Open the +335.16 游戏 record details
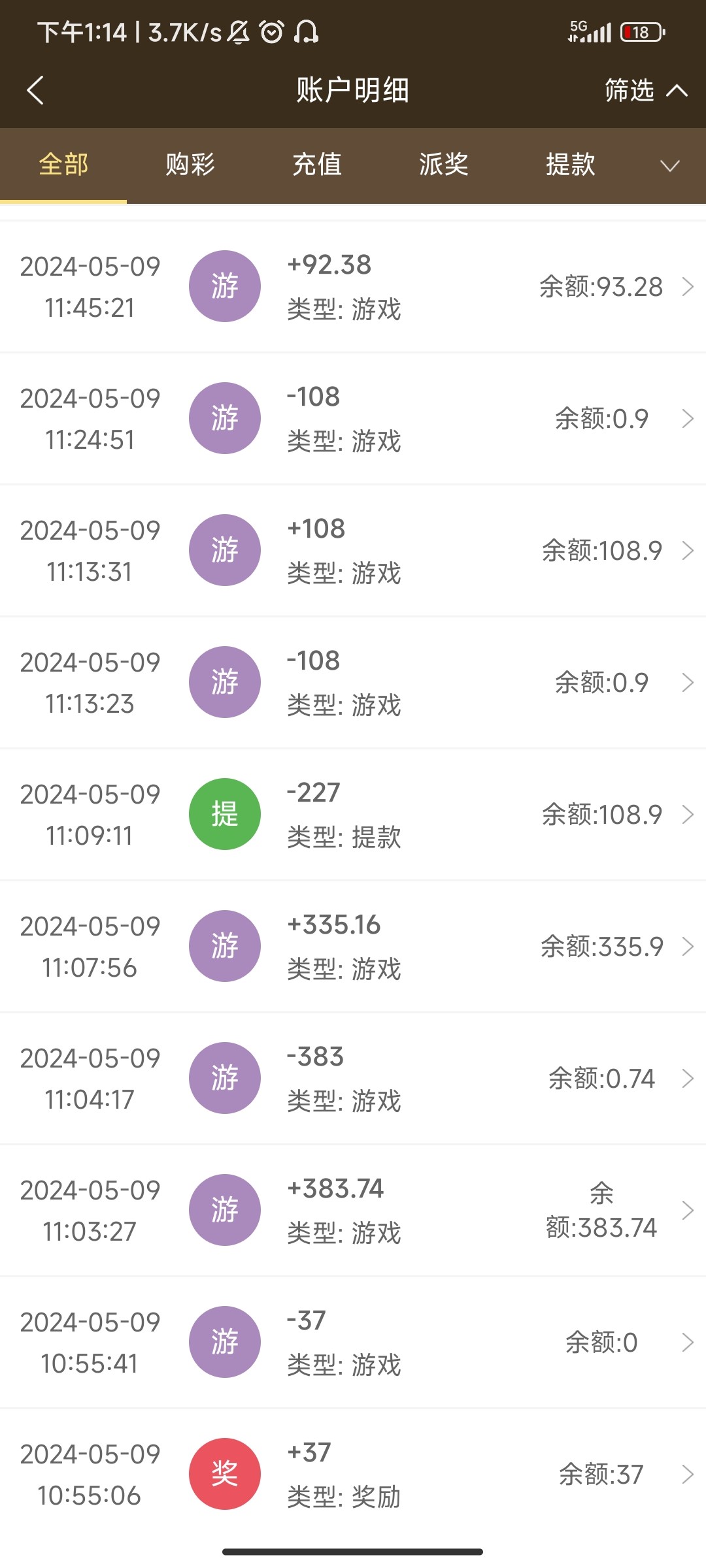Screen dimensions: 706x1568 353,947
